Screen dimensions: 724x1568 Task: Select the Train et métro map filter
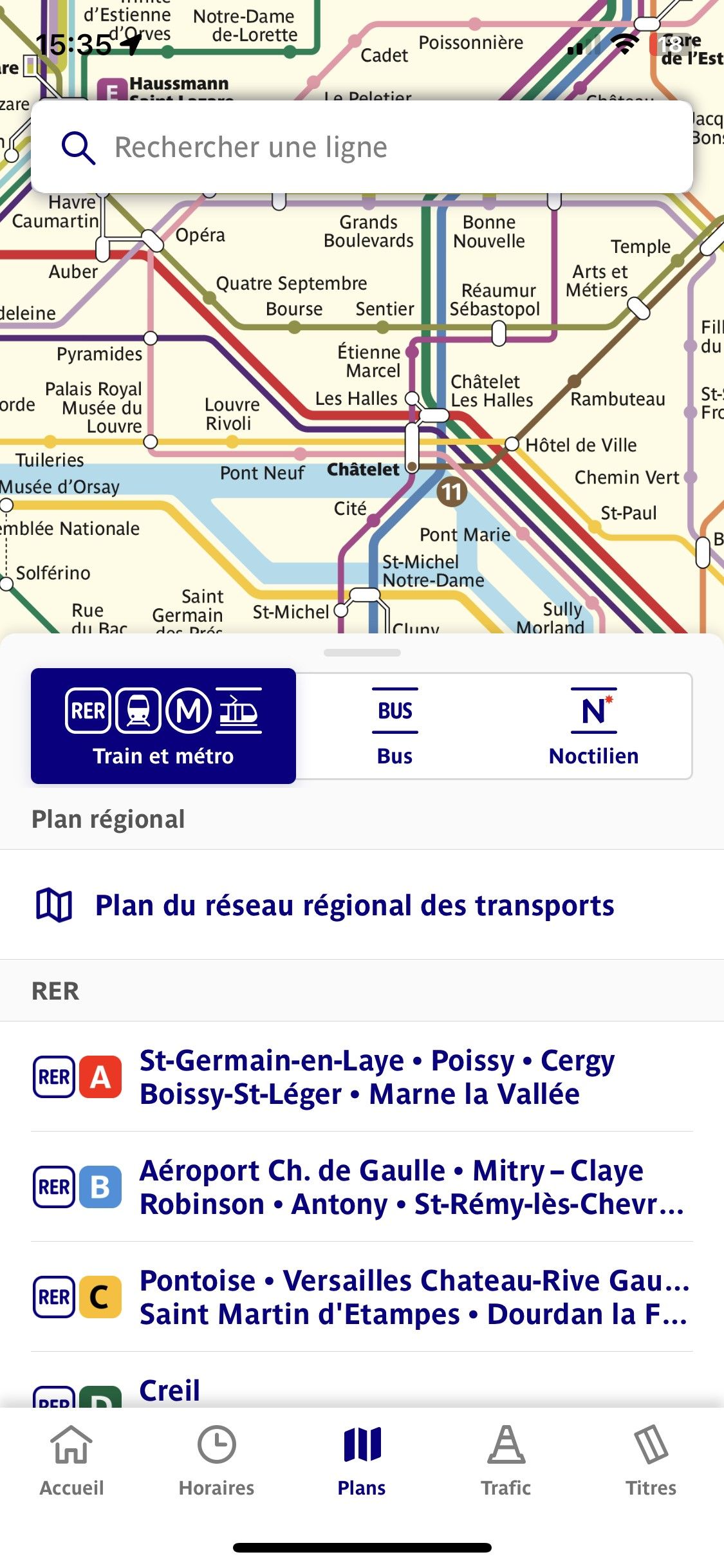coord(163,724)
